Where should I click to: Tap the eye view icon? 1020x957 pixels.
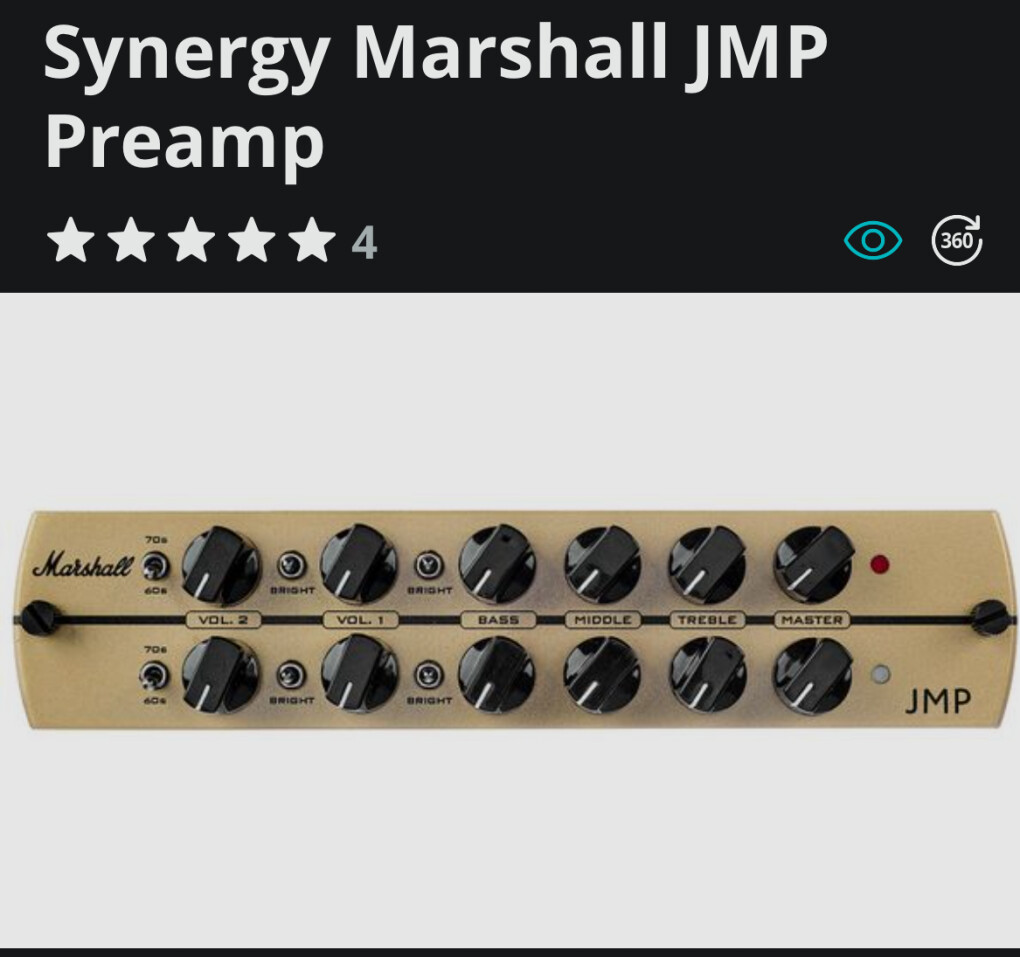tap(872, 241)
